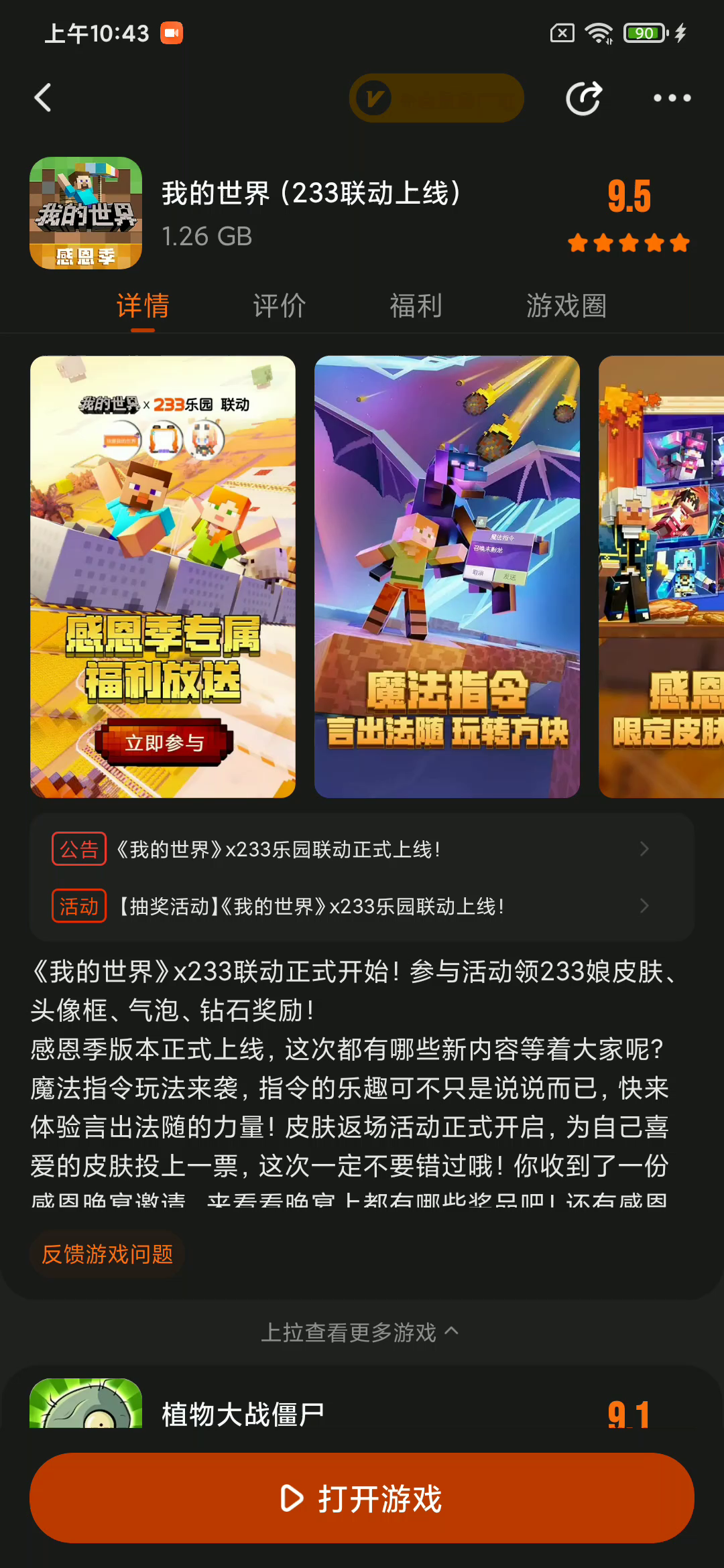Share this game page
This screenshot has height=1568, width=724.
pyautogui.click(x=583, y=99)
